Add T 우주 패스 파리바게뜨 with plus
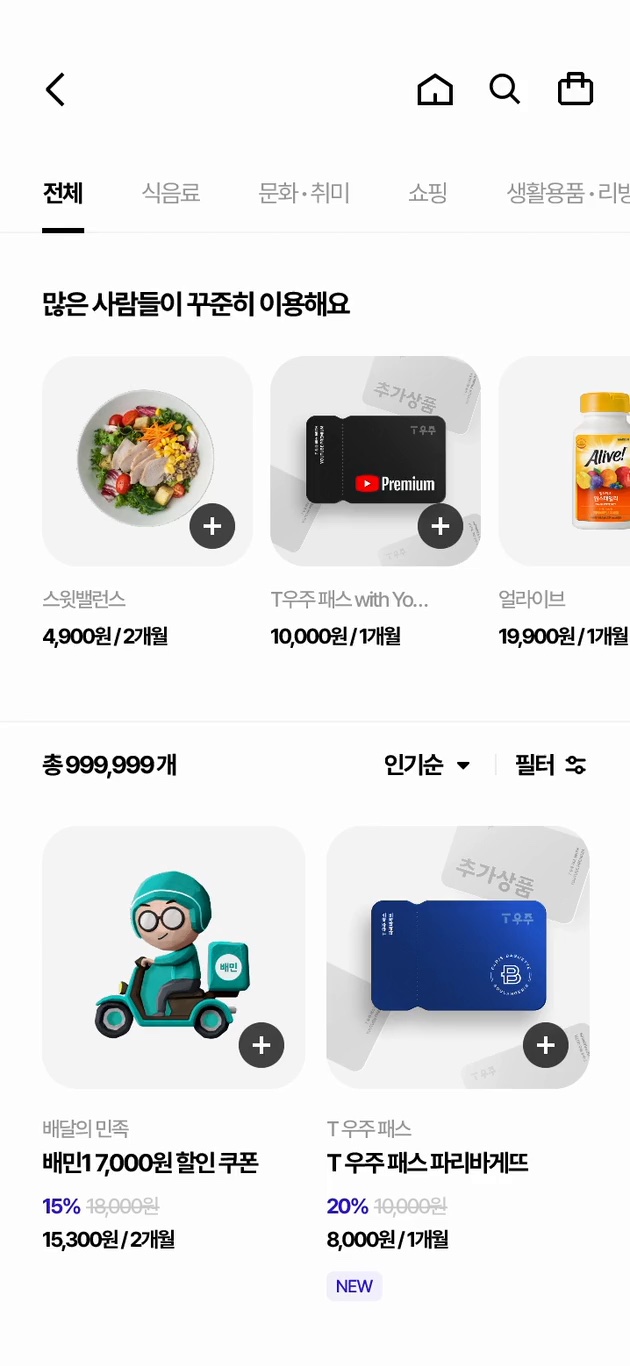630x1366 pixels. 545,1046
